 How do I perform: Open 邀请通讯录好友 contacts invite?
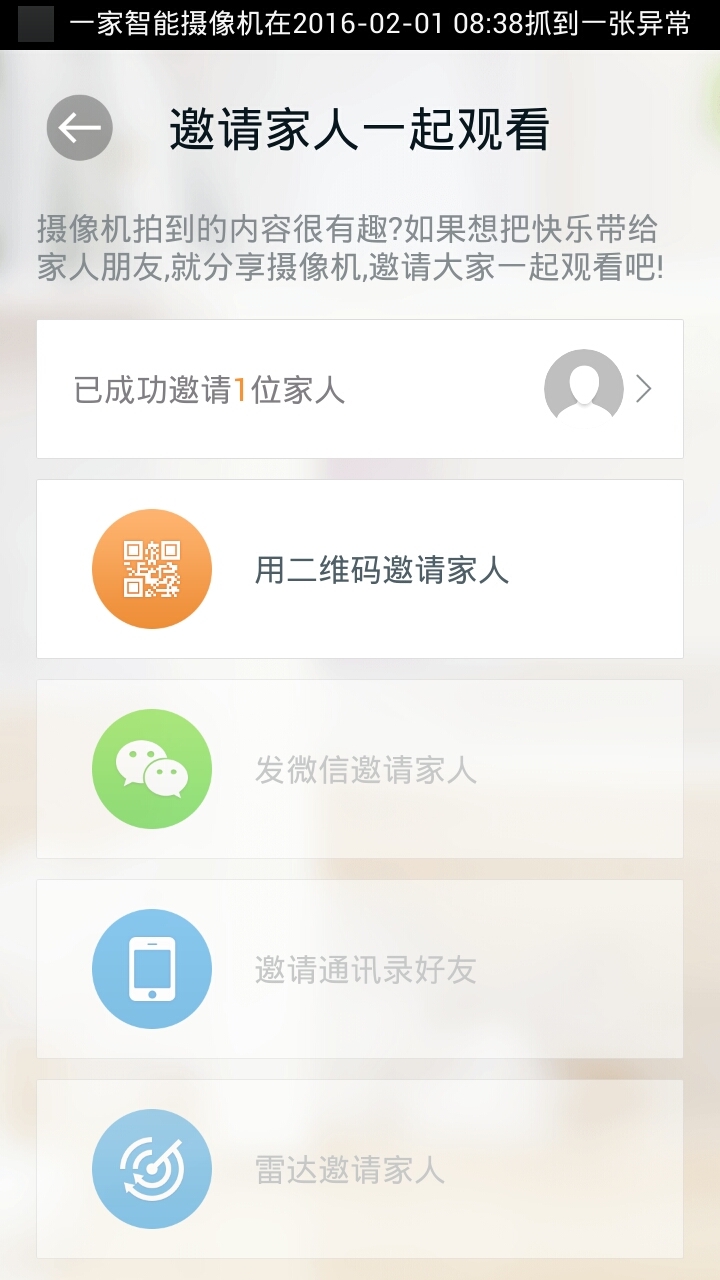click(360, 969)
